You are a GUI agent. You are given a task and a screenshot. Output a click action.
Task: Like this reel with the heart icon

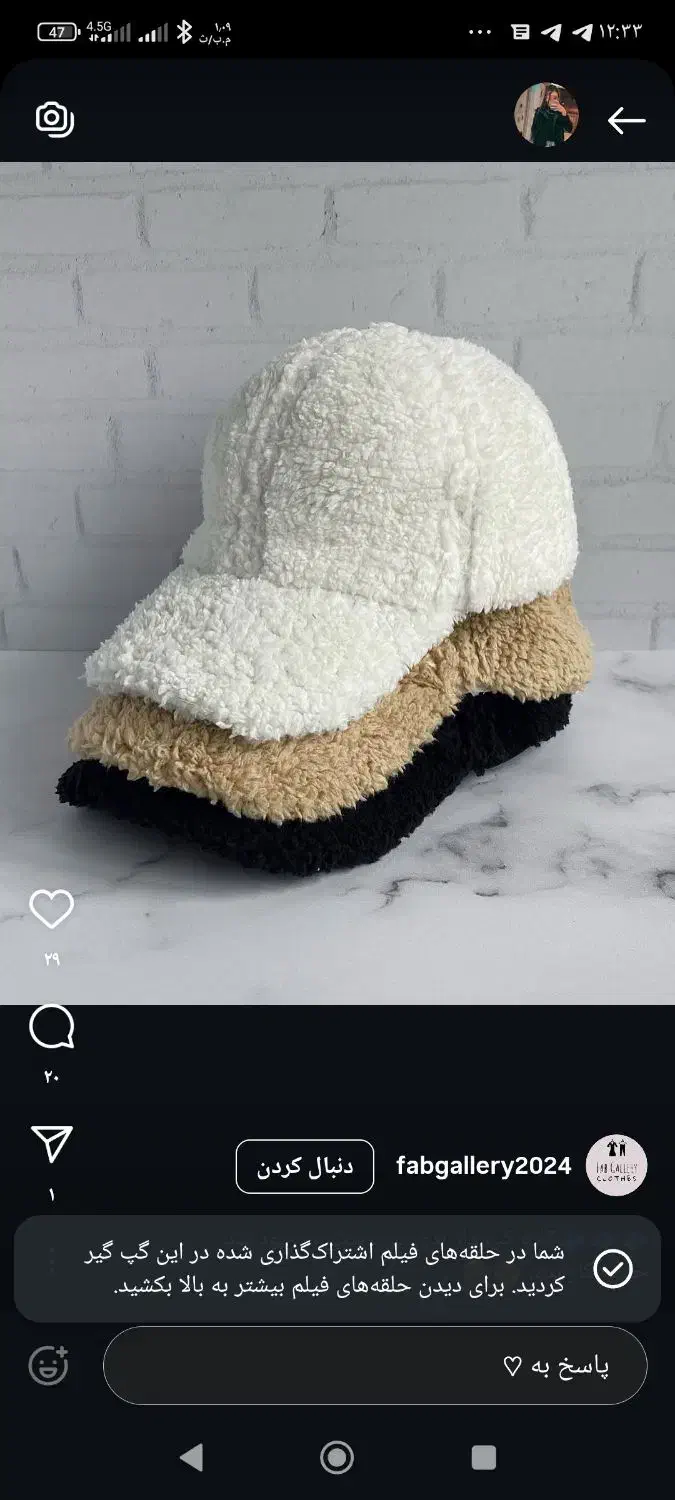(x=52, y=910)
